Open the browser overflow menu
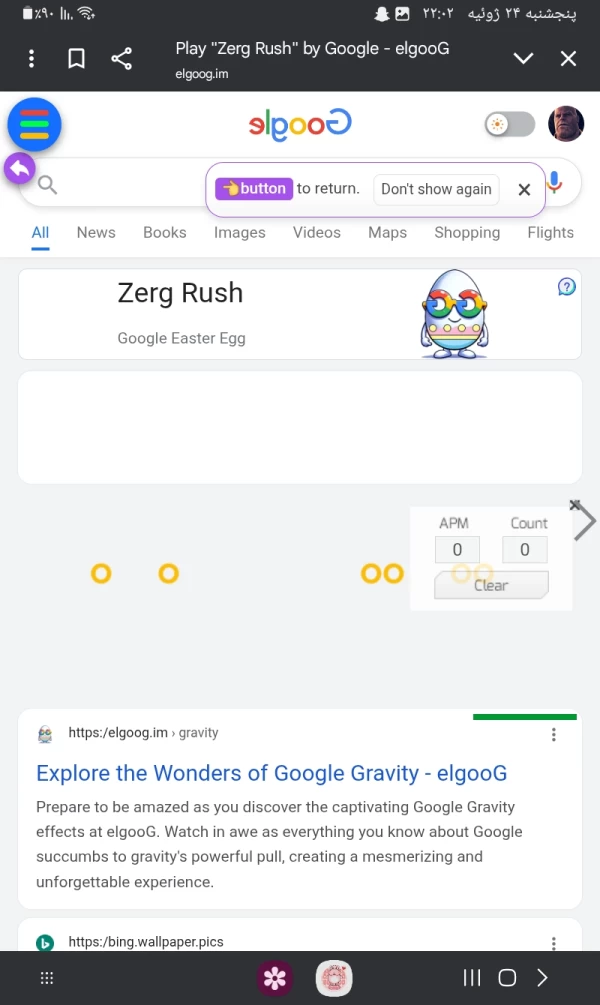The image size is (600, 1005). 32,59
